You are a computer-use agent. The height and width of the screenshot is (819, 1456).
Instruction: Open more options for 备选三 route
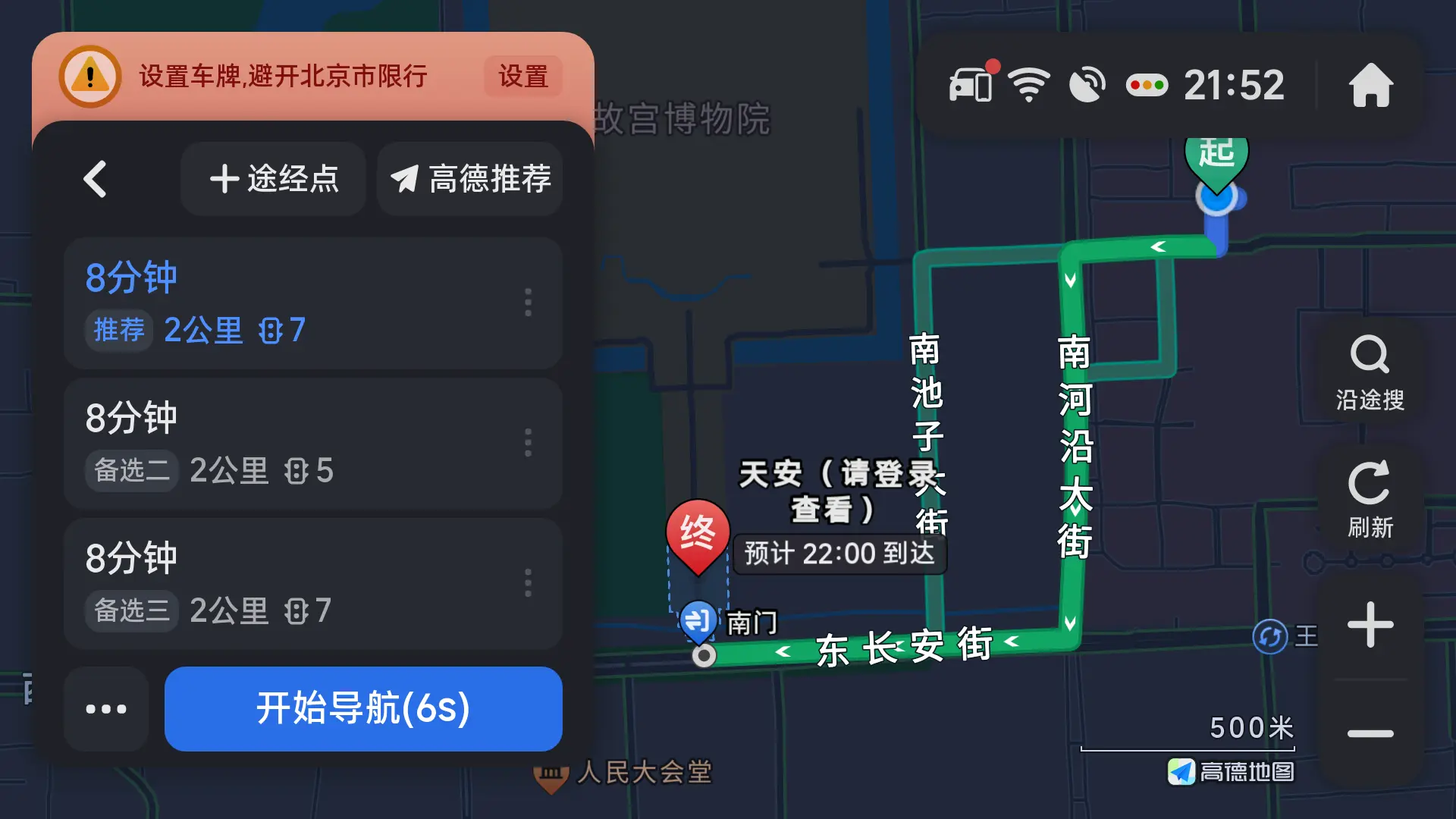pyautogui.click(x=528, y=583)
